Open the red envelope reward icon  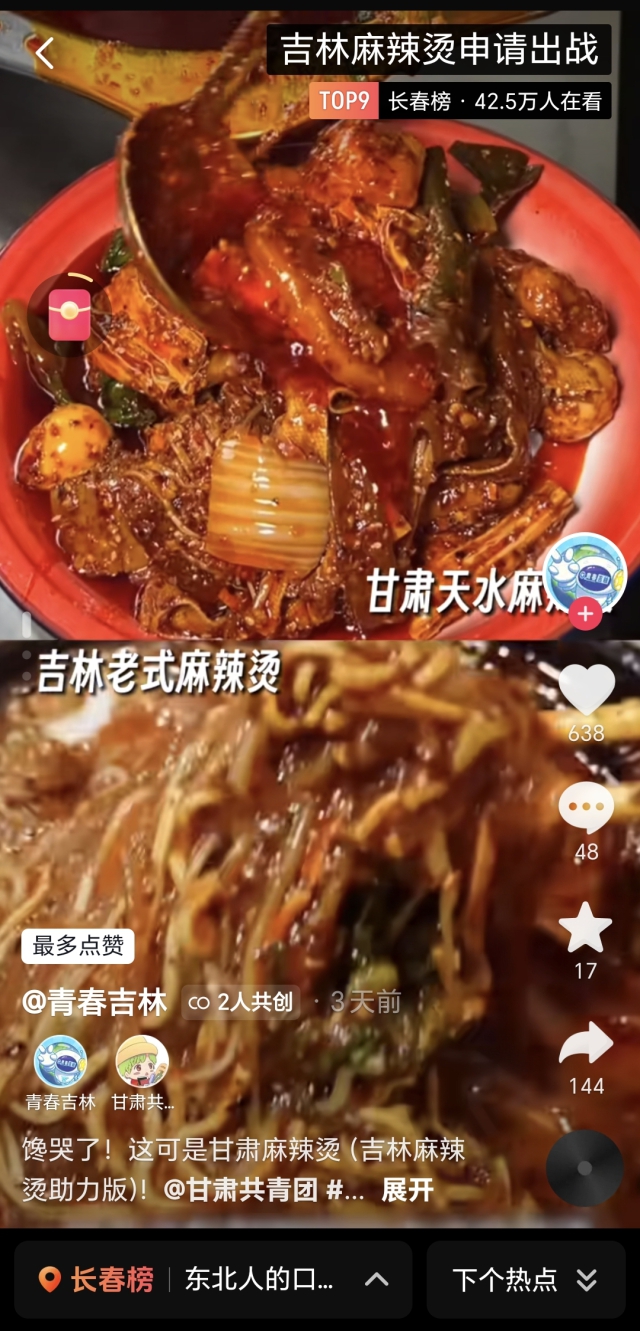pyautogui.click(x=69, y=314)
